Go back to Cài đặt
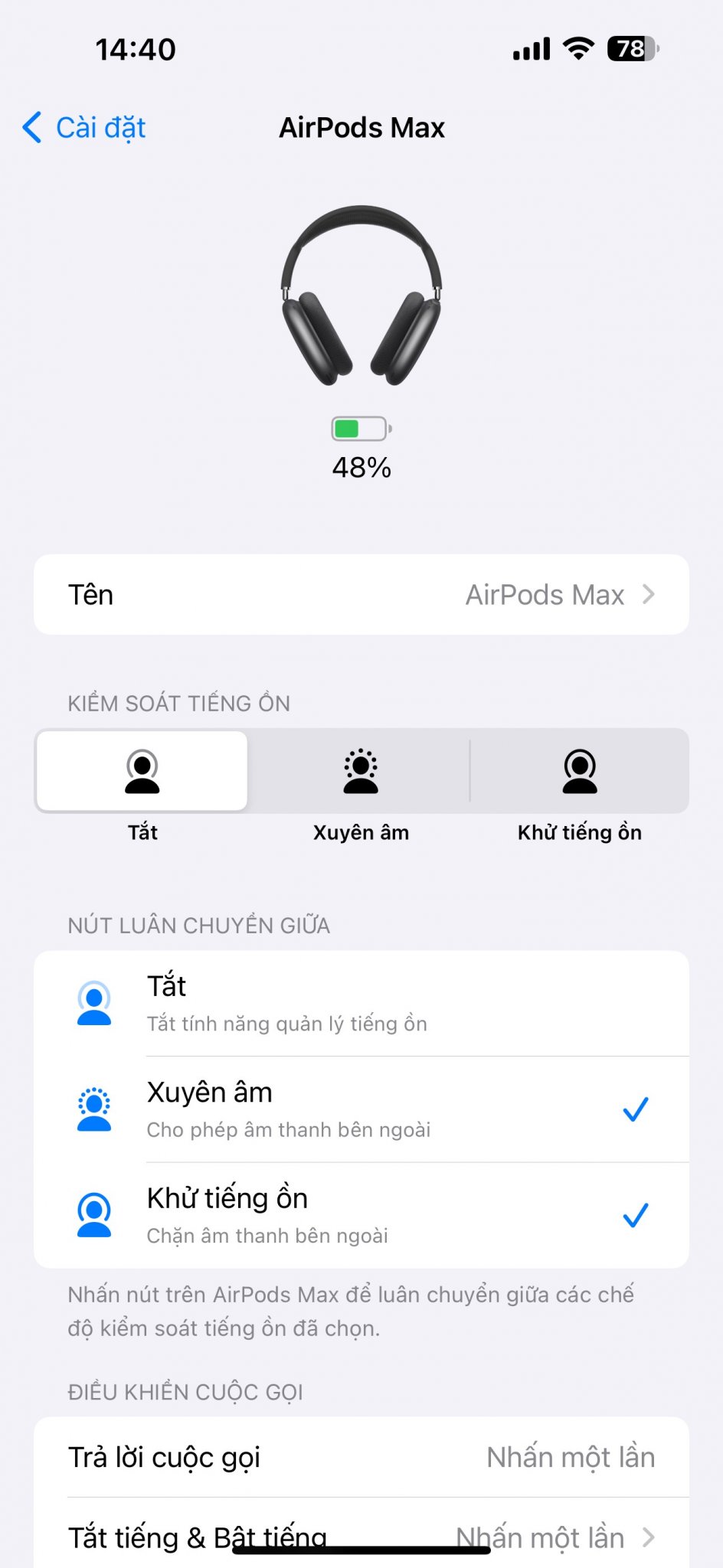723x1568 pixels. pos(84,128)
